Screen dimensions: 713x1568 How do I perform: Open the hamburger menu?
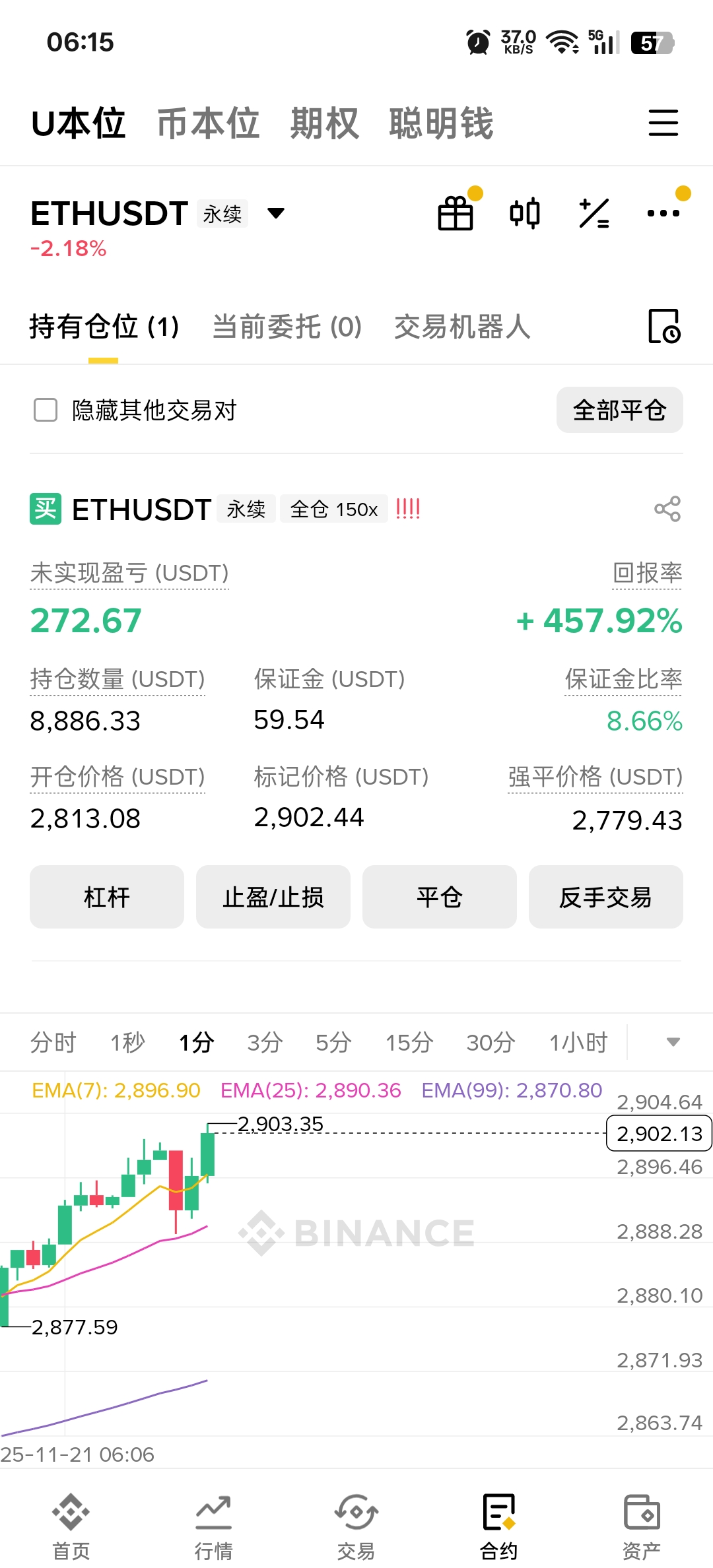tap(663, 123)
